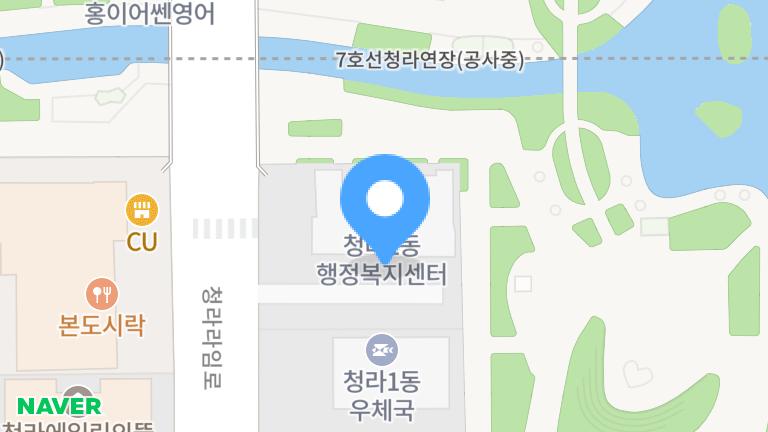Select the 본도시락 restaurant marker
This screenshot has width=768, height=432.
102,293
